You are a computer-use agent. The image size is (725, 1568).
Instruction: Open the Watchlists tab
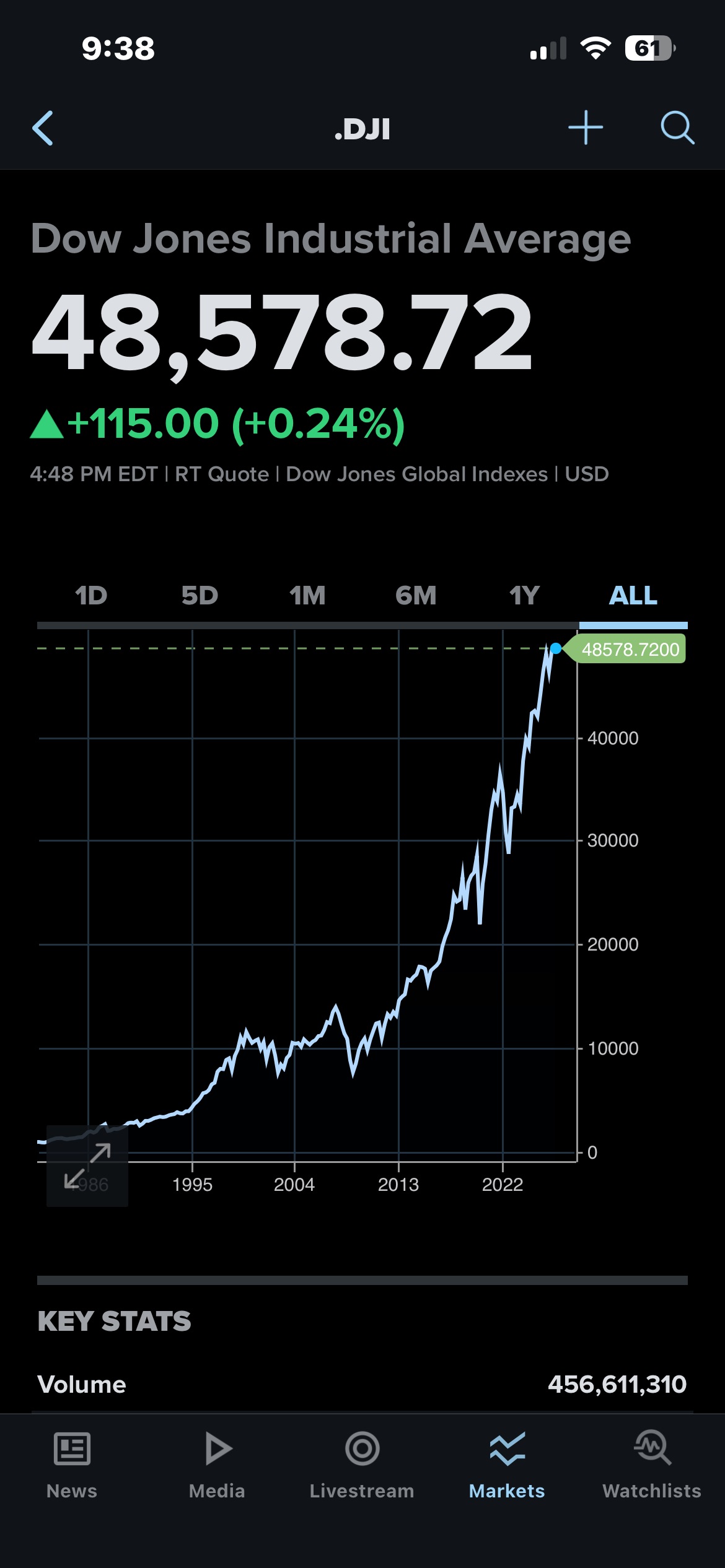(652, 1465)
